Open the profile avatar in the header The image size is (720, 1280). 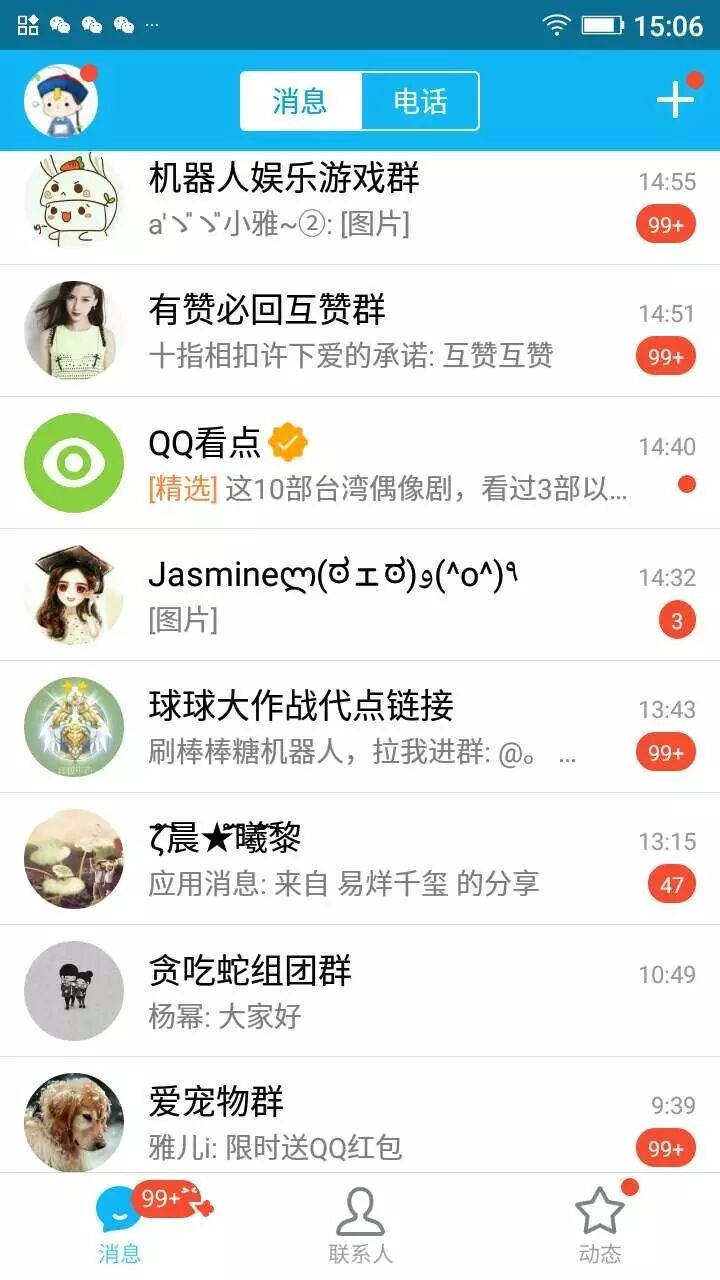click(x=61, y=101)
